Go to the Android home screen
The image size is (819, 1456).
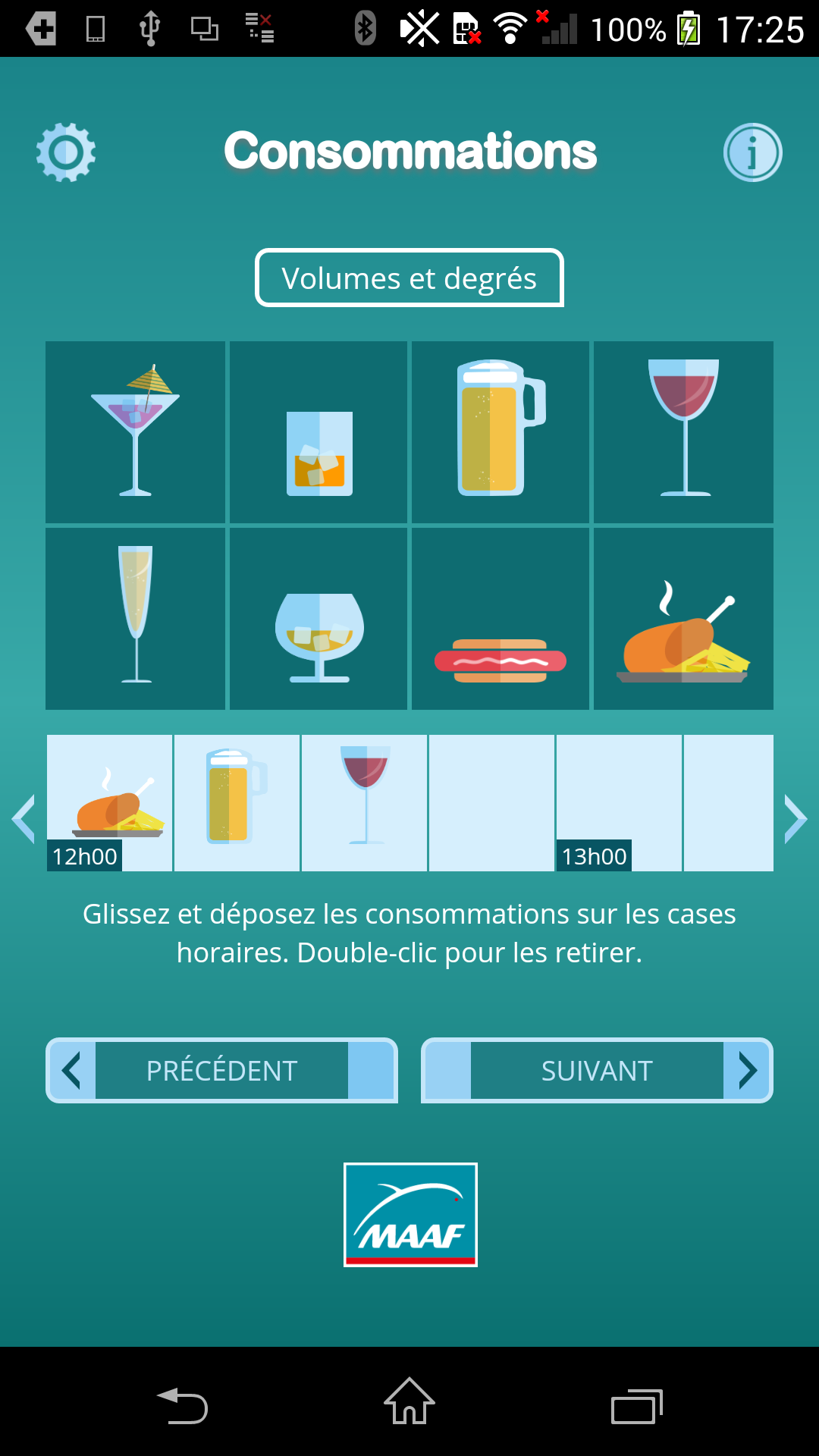[409, 1401]
